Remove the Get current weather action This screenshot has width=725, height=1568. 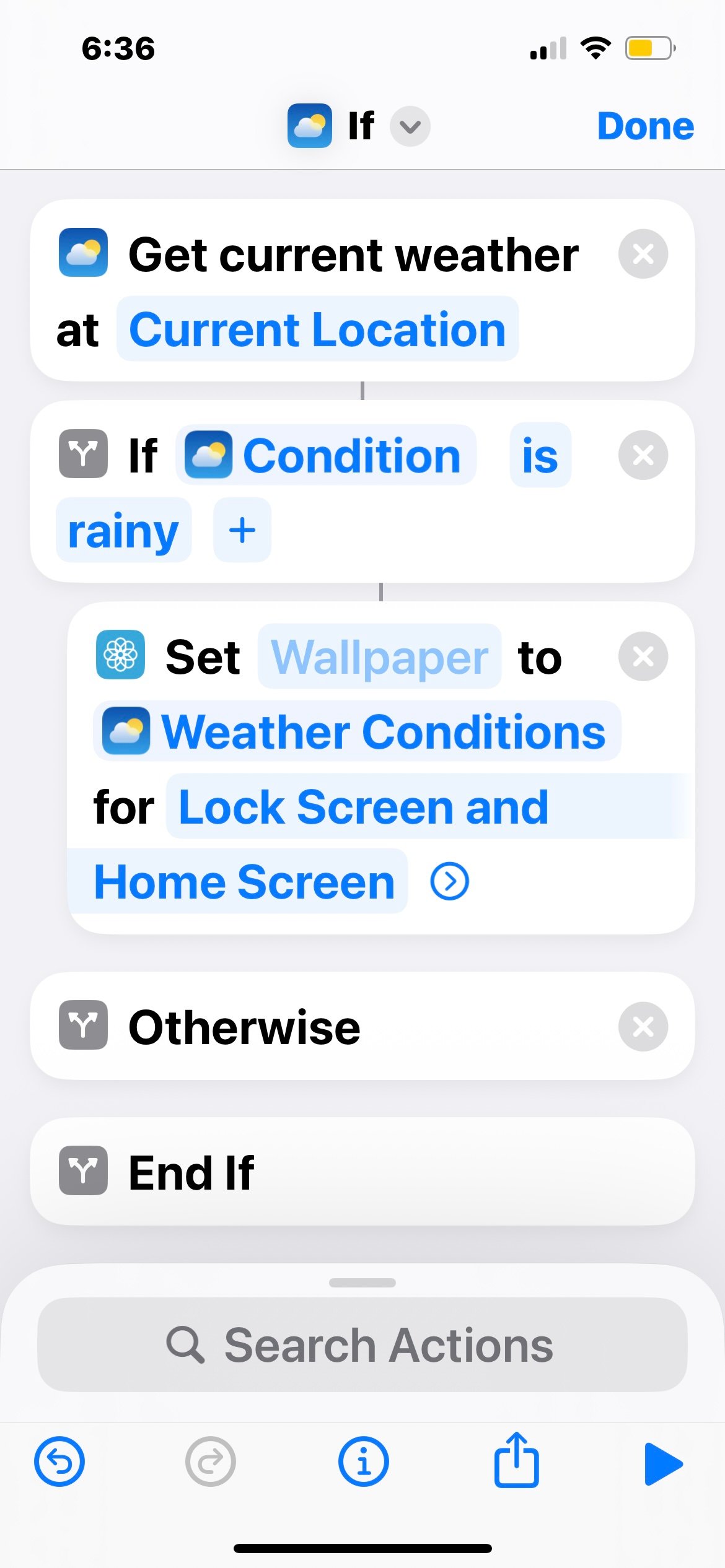643,254
